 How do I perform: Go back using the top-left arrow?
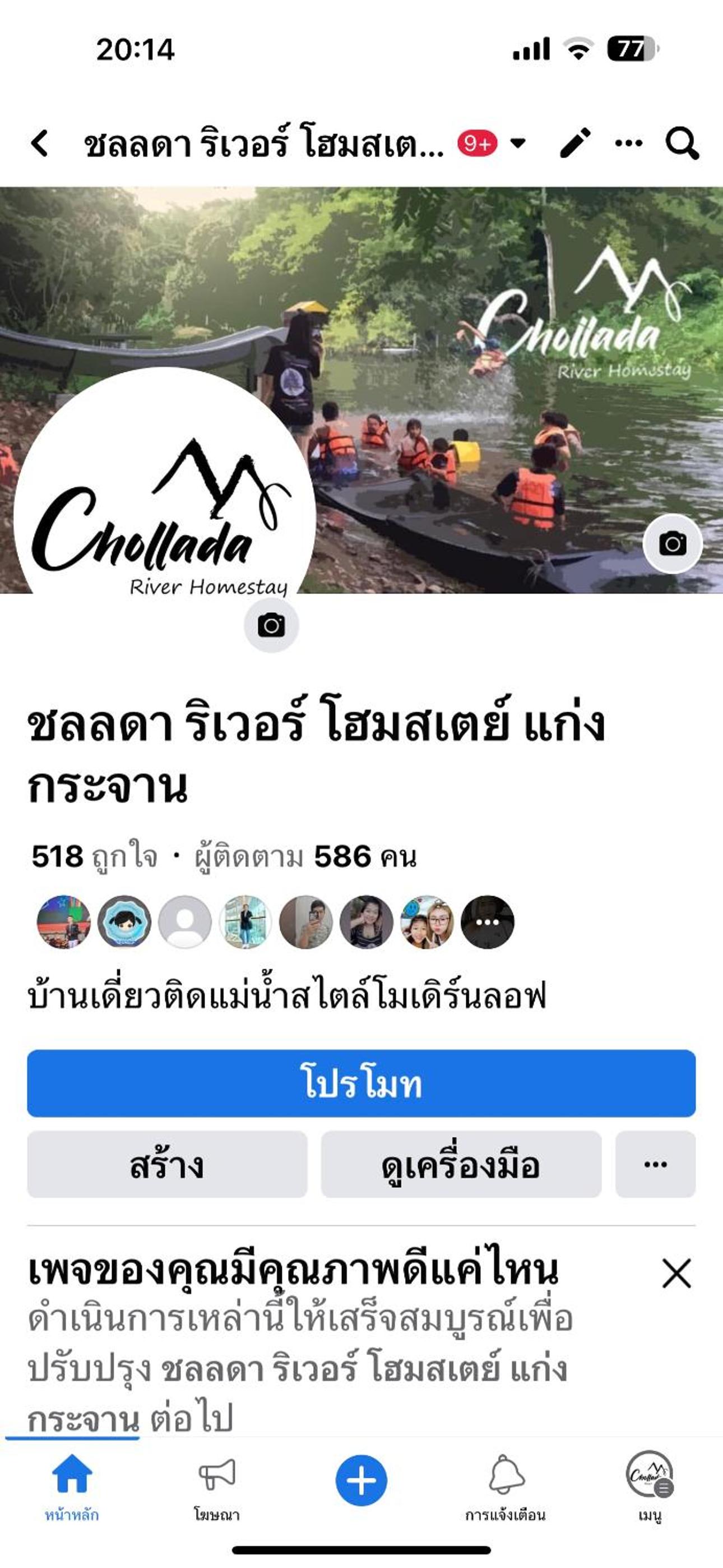click(x=40, y=144)
